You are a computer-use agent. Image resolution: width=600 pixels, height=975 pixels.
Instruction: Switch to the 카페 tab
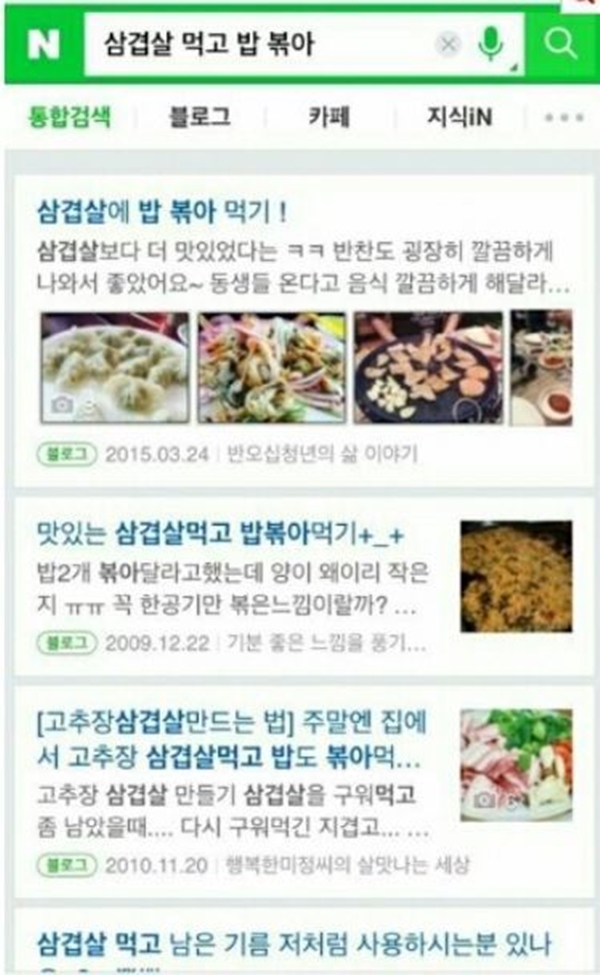point(328,118)
